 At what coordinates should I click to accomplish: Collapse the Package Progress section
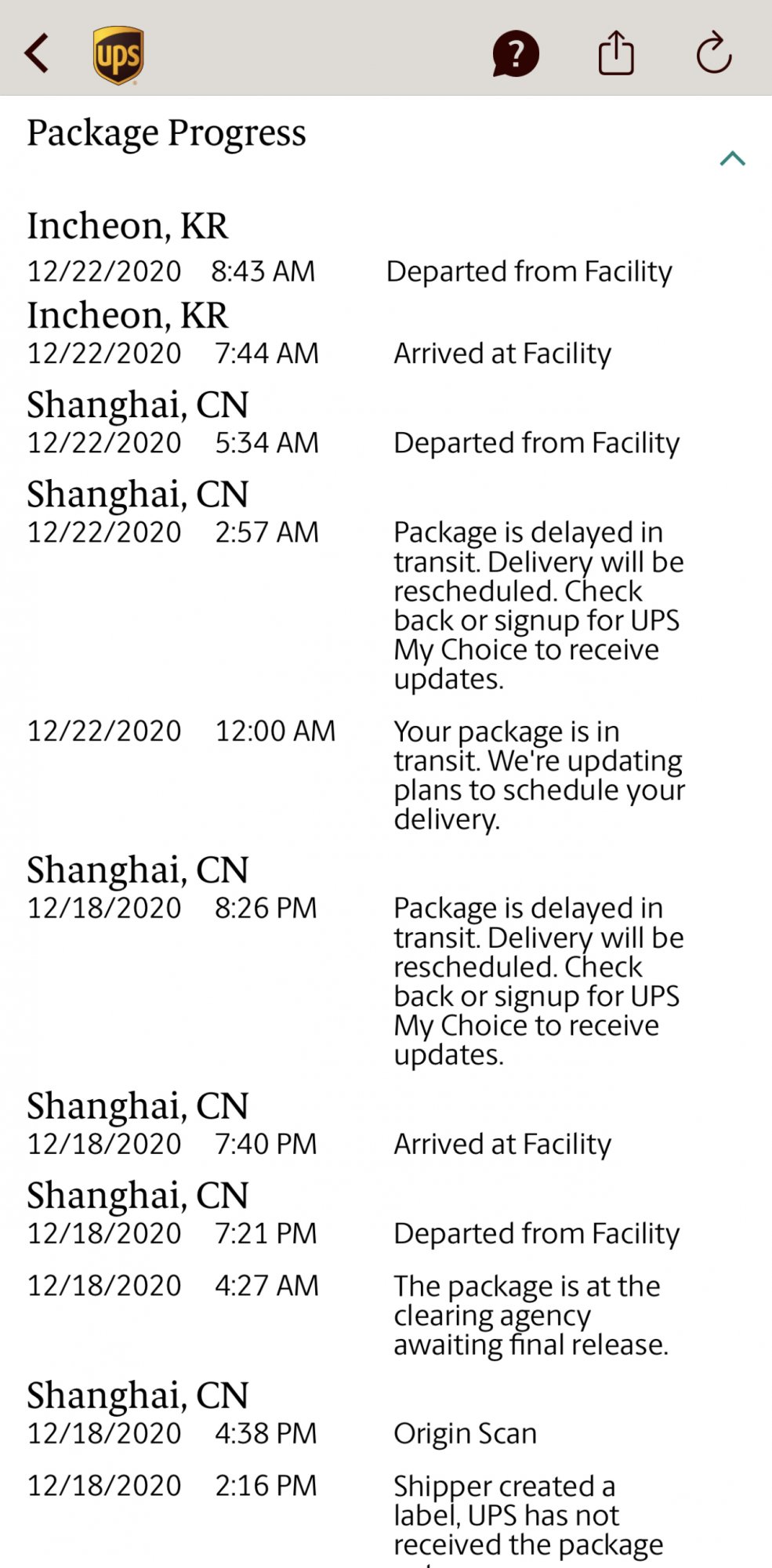732,159
